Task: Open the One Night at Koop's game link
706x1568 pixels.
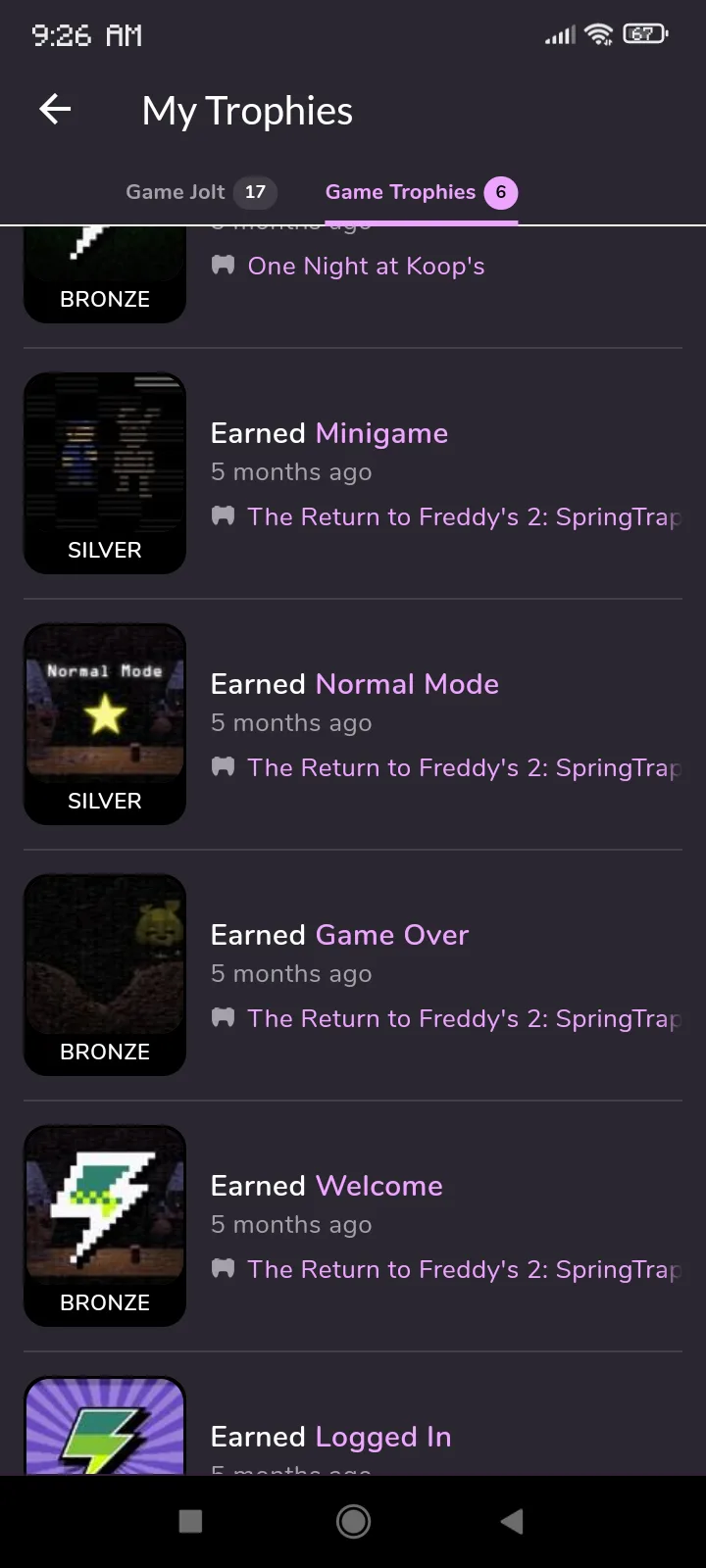Action: point(366,267)
